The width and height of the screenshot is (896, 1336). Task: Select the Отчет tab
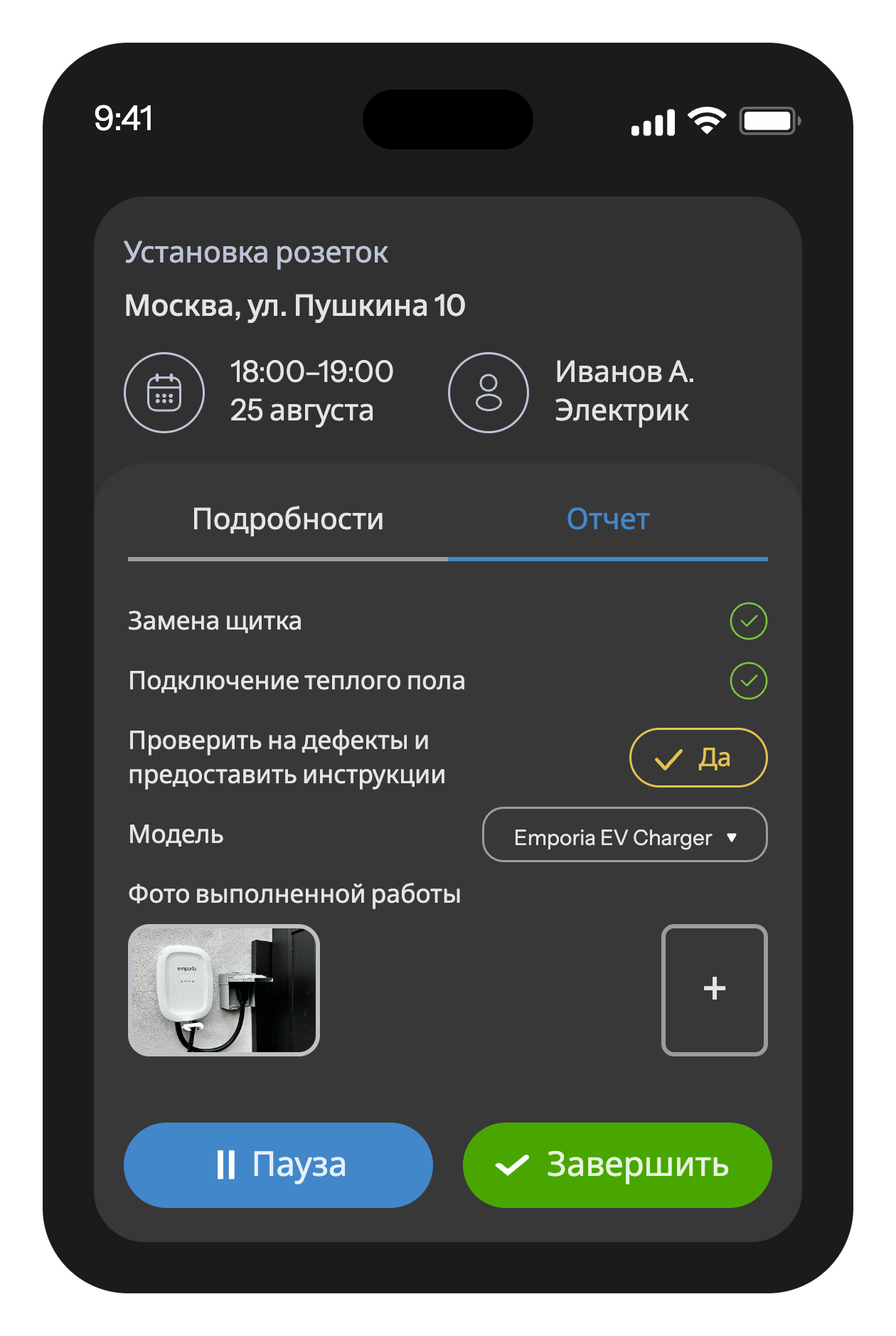(607, 519)
